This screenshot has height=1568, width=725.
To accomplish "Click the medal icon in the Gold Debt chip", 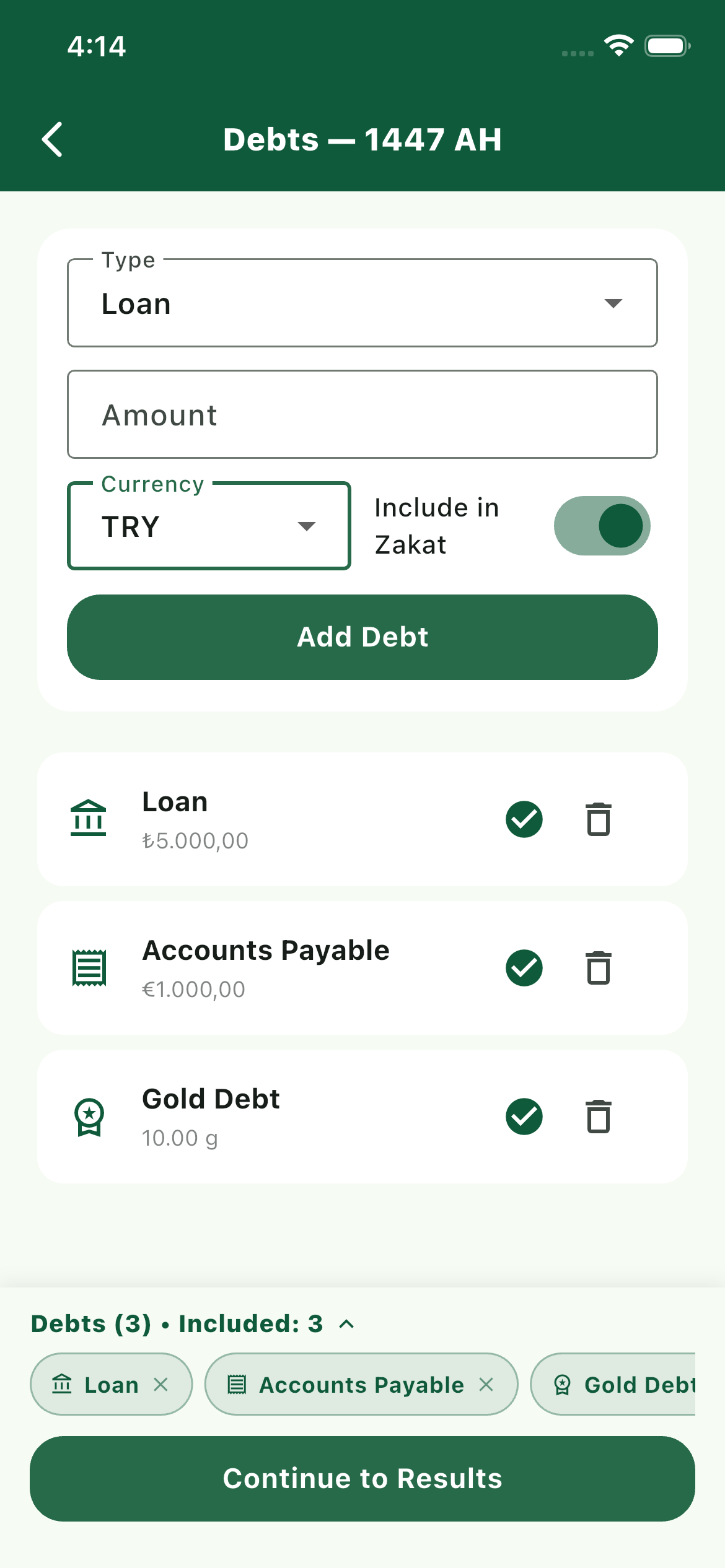I will 563,1385.
